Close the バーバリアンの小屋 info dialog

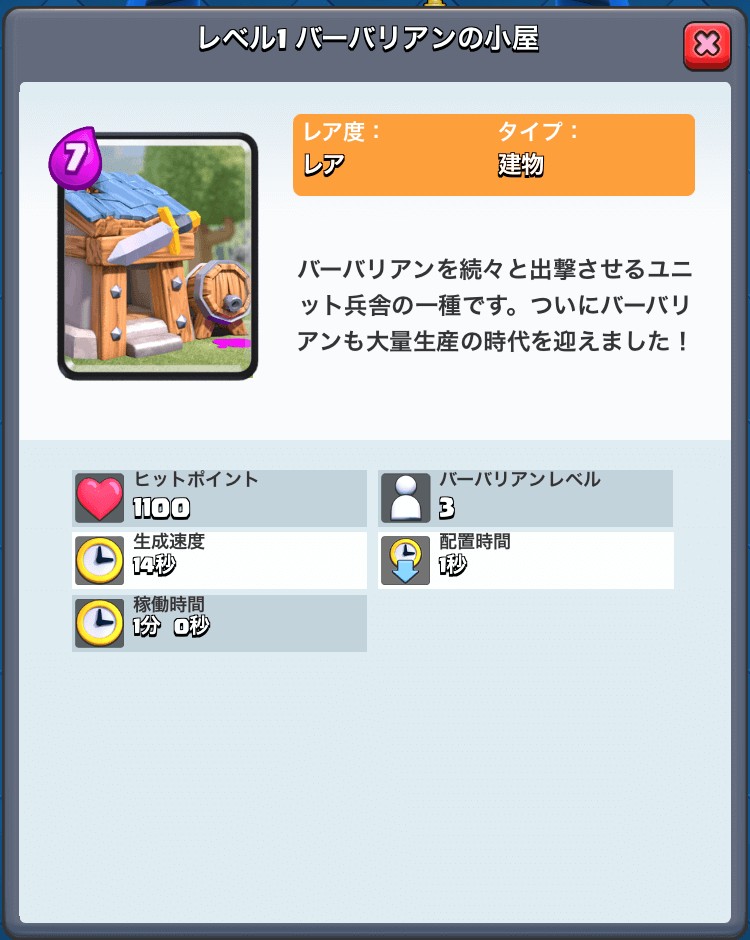tap(707, 46)
